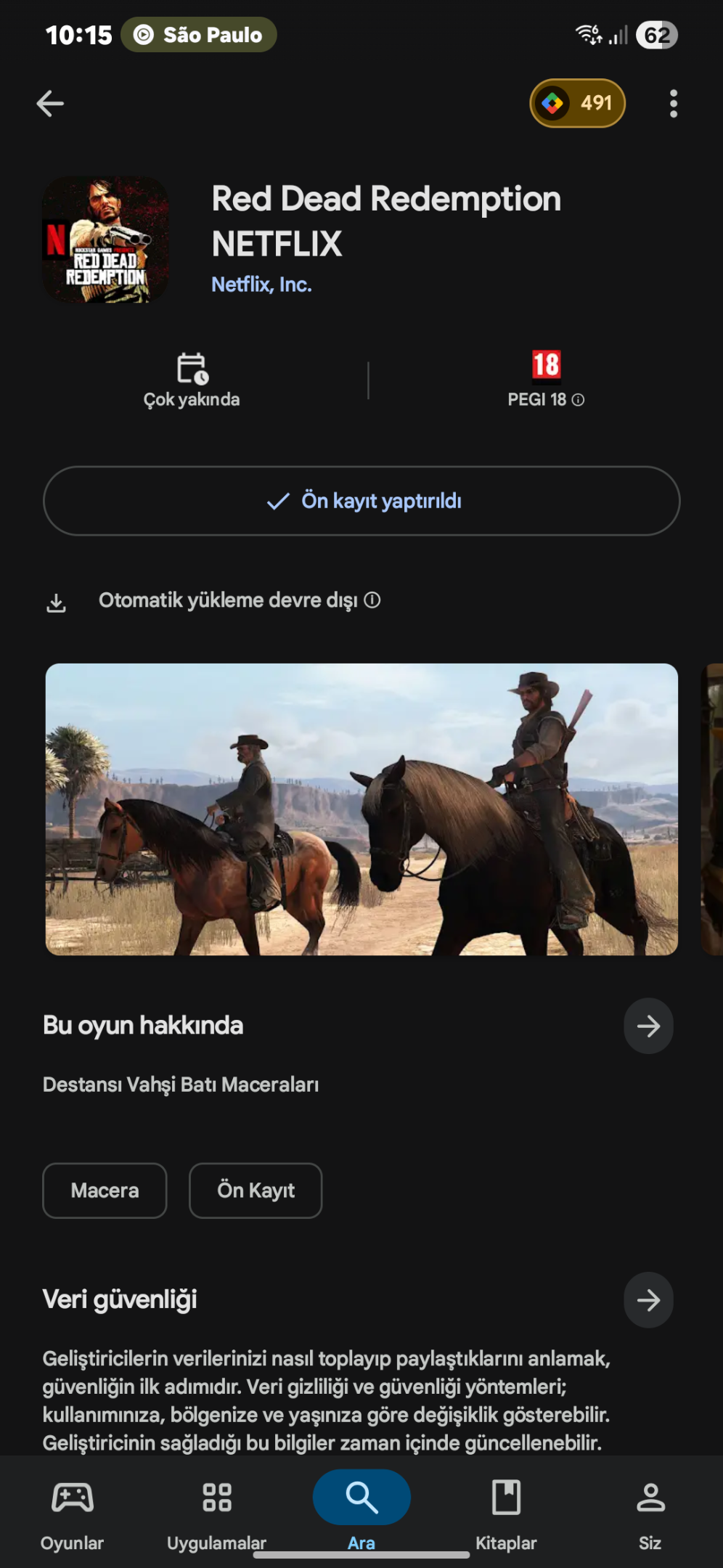Screen dimensions: 723x1568
Task: Go to the Siz profile tab
Action: [650, 1514]
